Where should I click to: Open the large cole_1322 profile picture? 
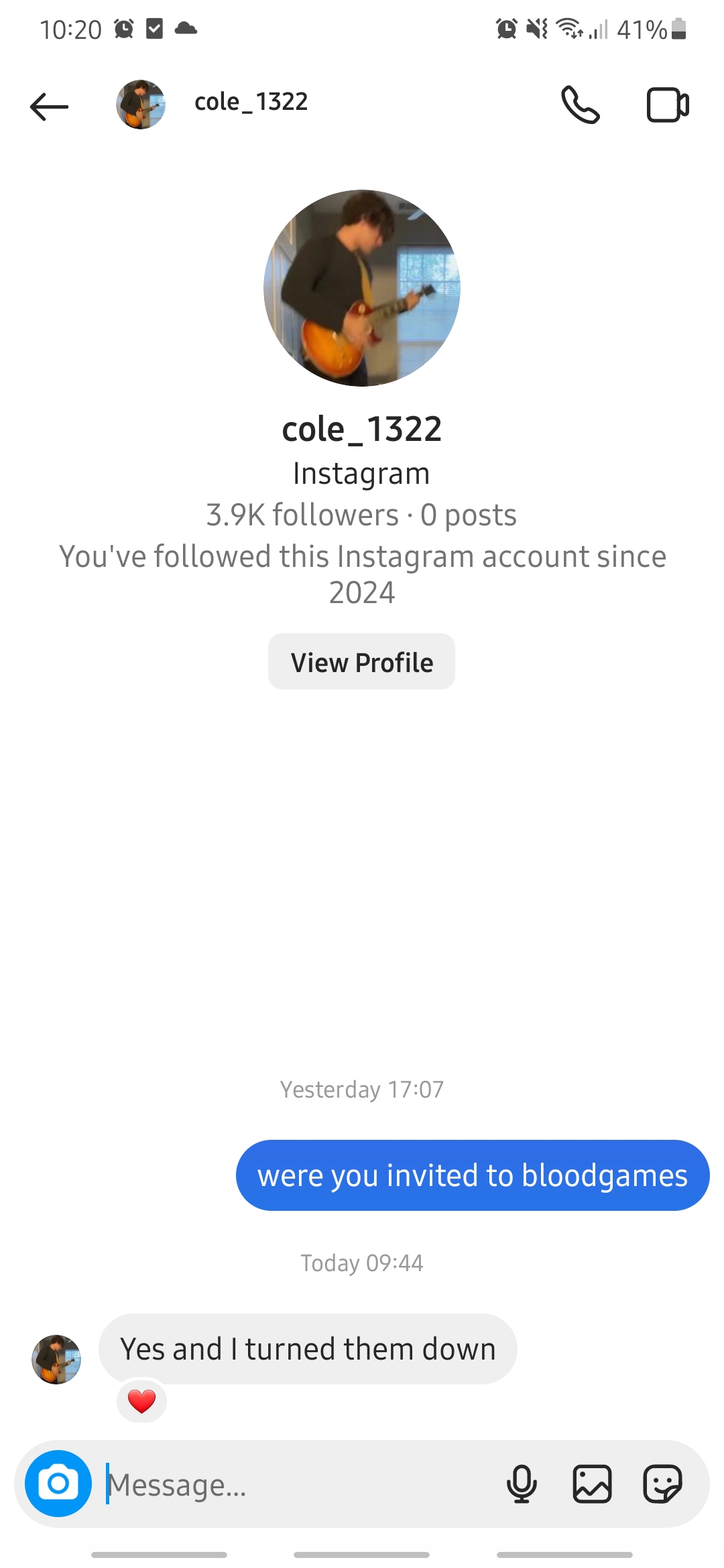click(x=362, y=288)
